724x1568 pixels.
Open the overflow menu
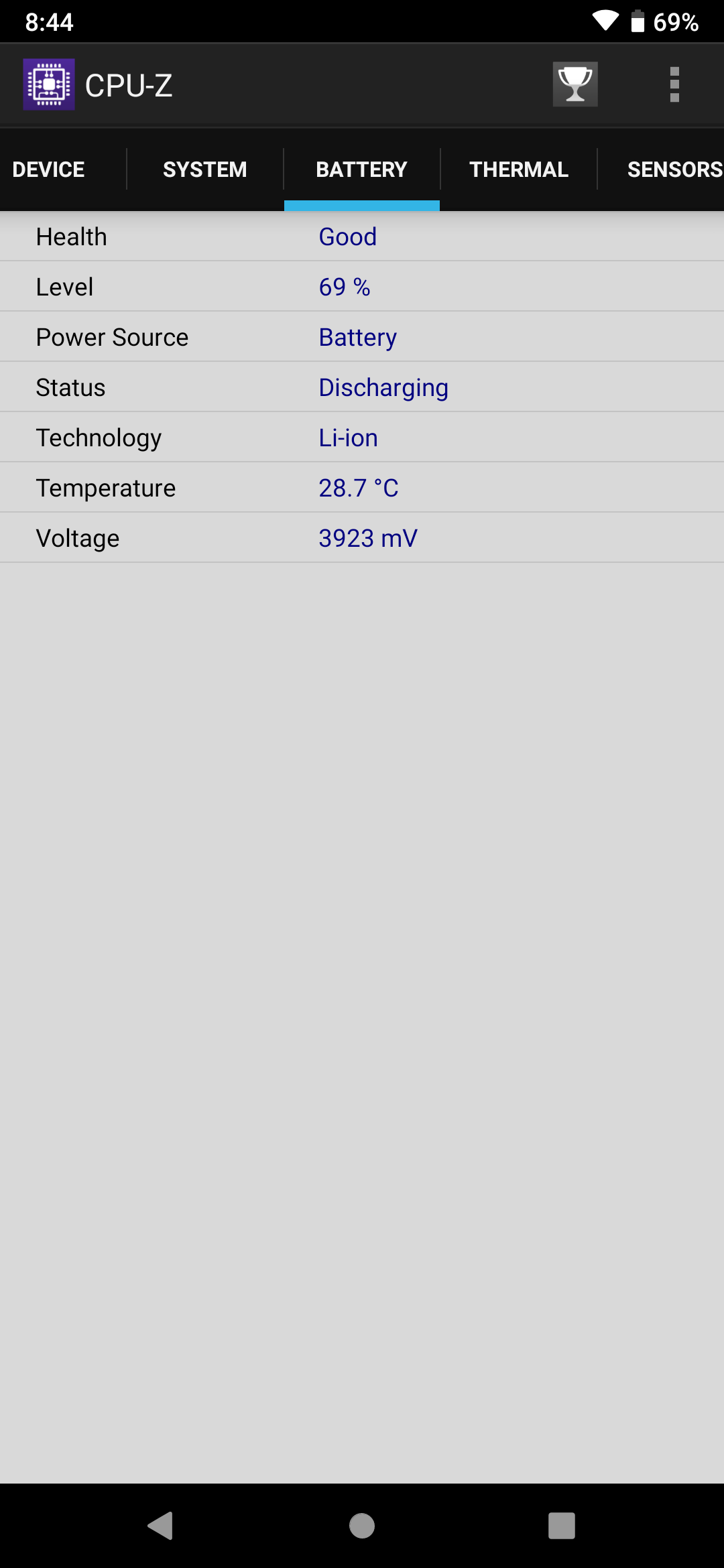674,84
